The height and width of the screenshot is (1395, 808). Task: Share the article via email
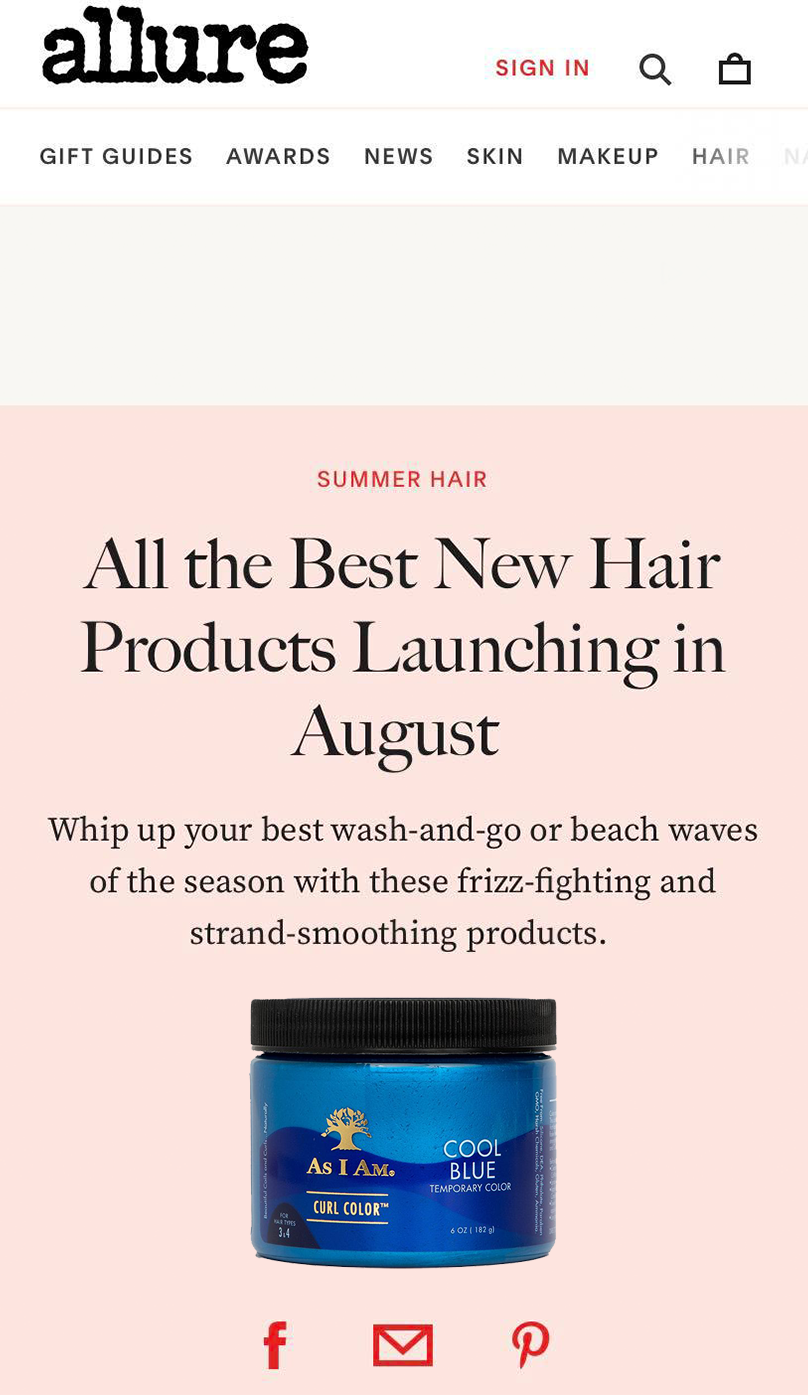click(x=403, y=1345)
